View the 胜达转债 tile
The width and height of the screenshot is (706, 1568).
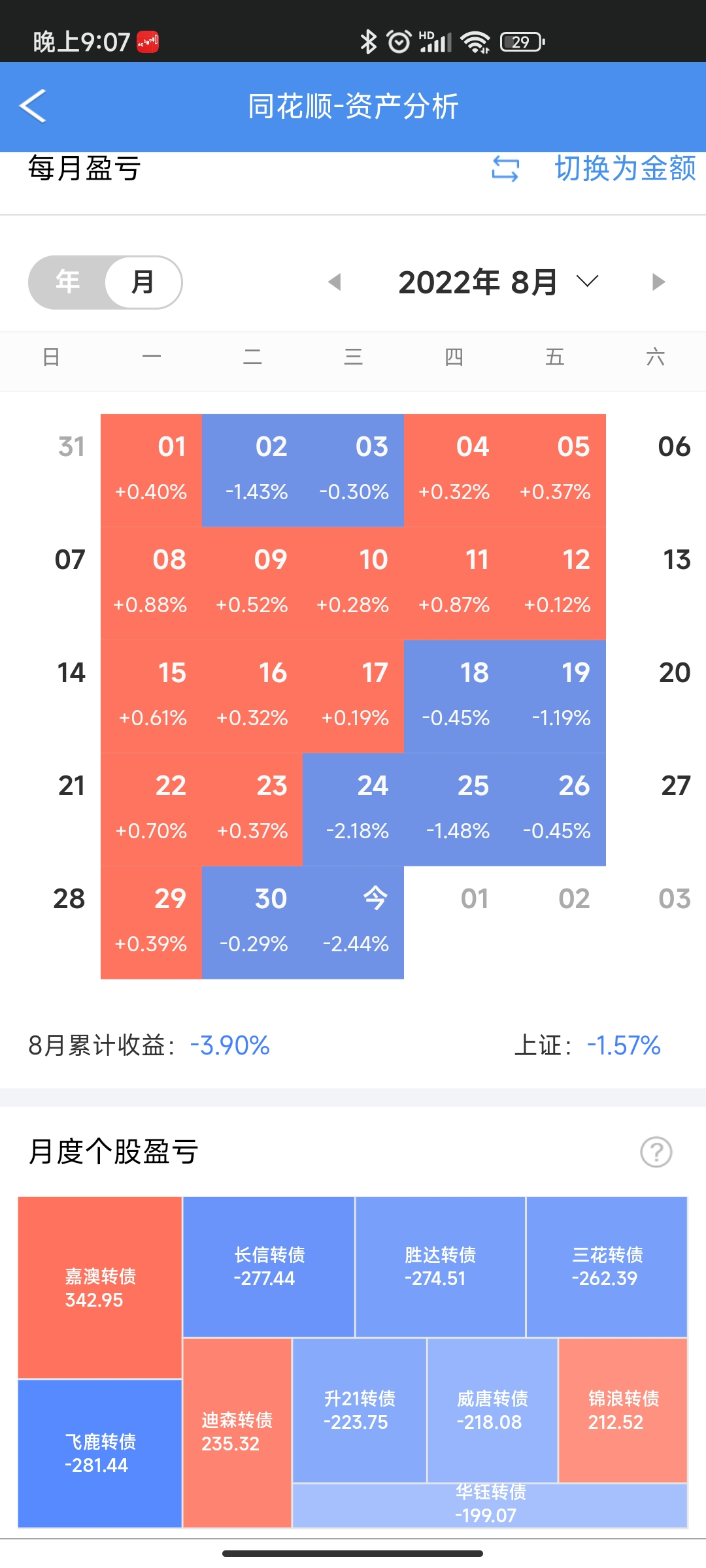pyautogui.click(x=440, y=1266)
